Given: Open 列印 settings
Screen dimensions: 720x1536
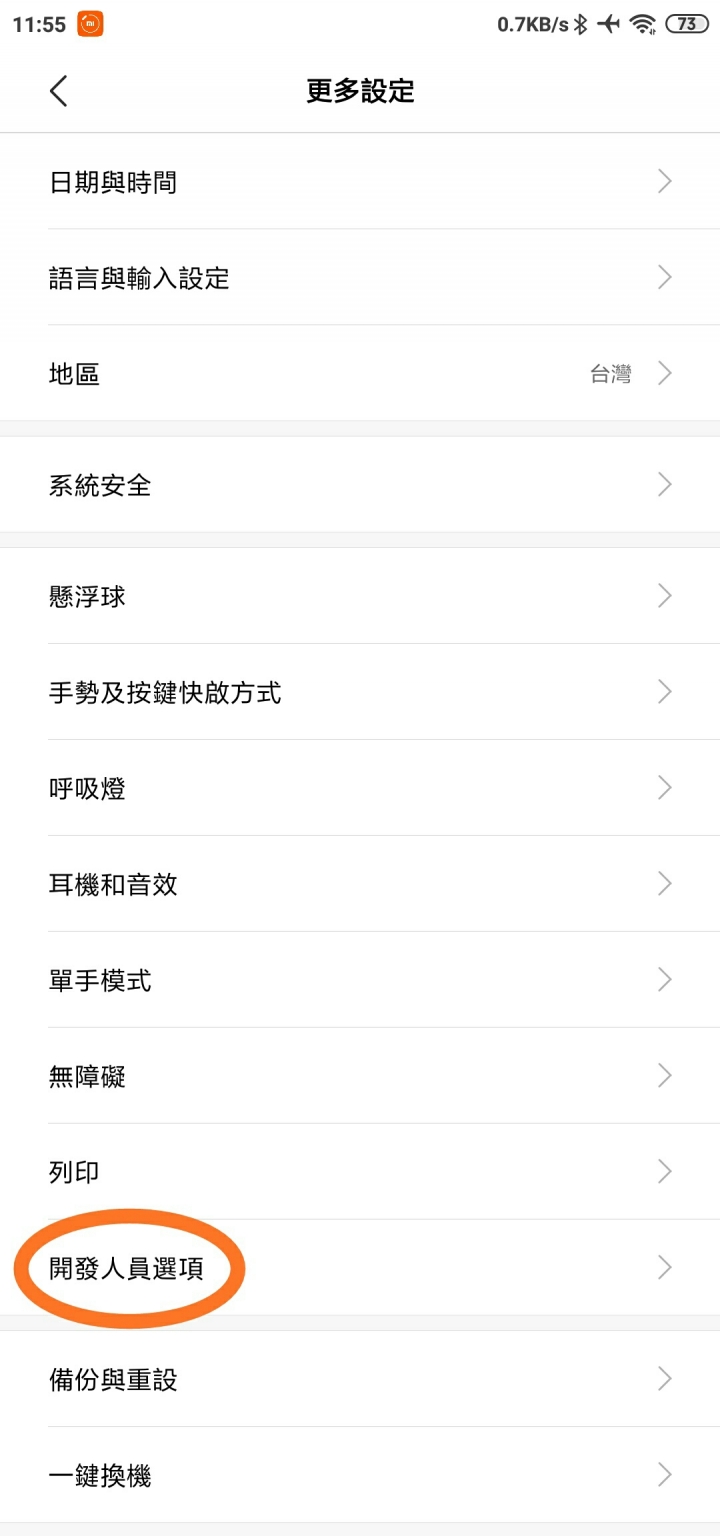Looking at the screenshot, I should pyautogui.click(x=360, y=1172).
